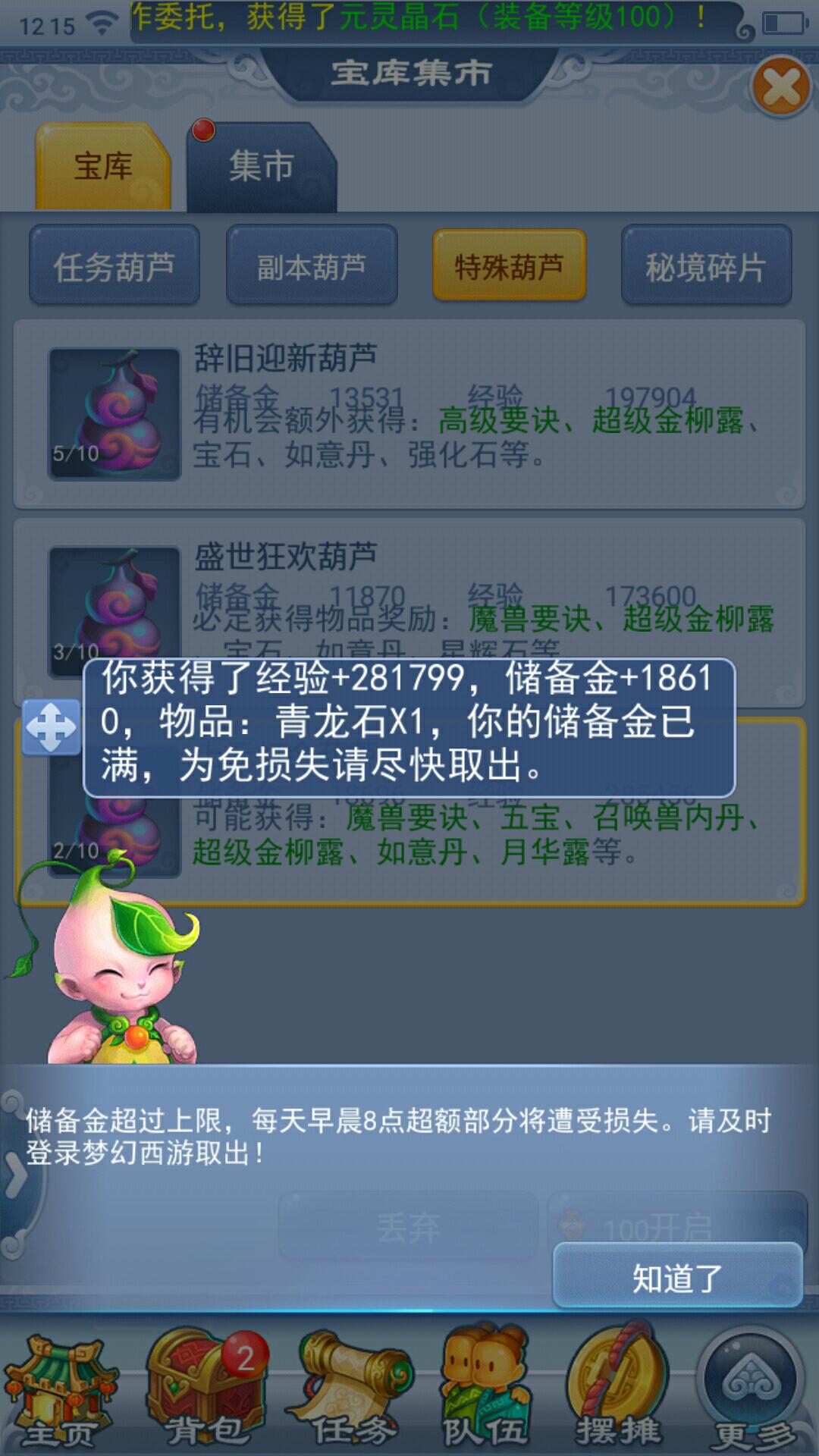The height and width of the screenshot is (1456, 819).
Task: Select the 秘境碎片 category
Action: (x=706, y=266)
